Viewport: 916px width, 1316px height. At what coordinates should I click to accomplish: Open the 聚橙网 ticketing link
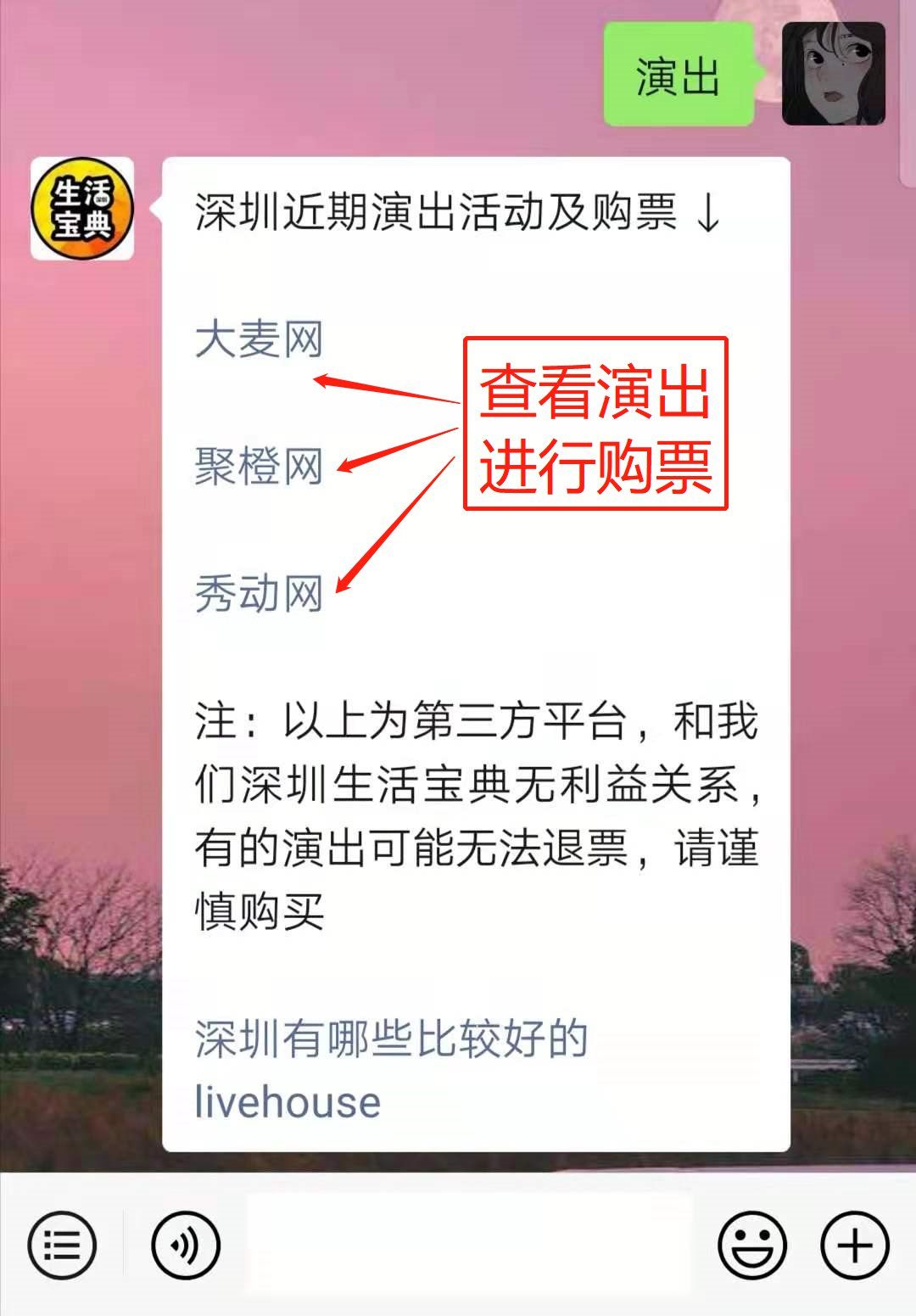click(x=259, y=464)
